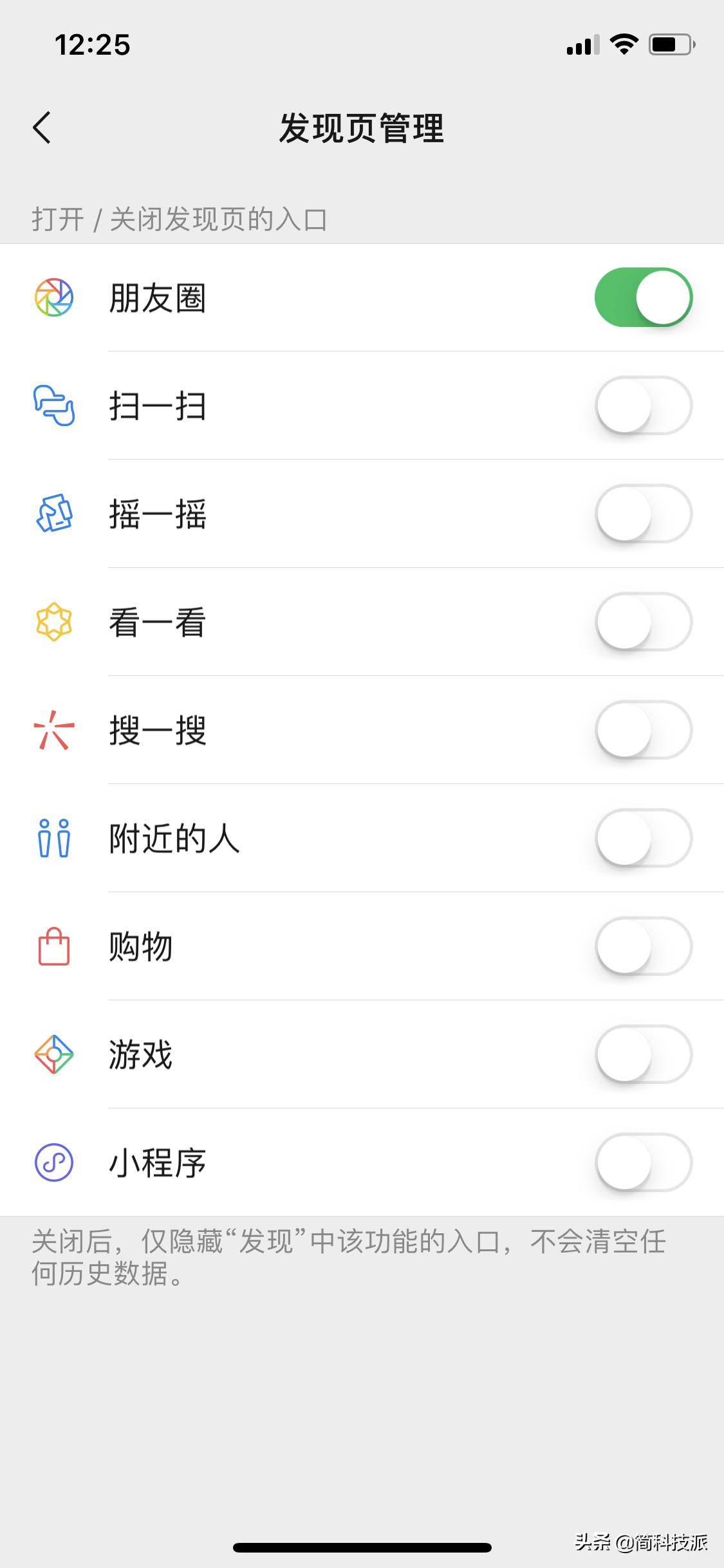Select the 发现页管理 title text
Screen dimensions: 724x1568
pos(362,129)
